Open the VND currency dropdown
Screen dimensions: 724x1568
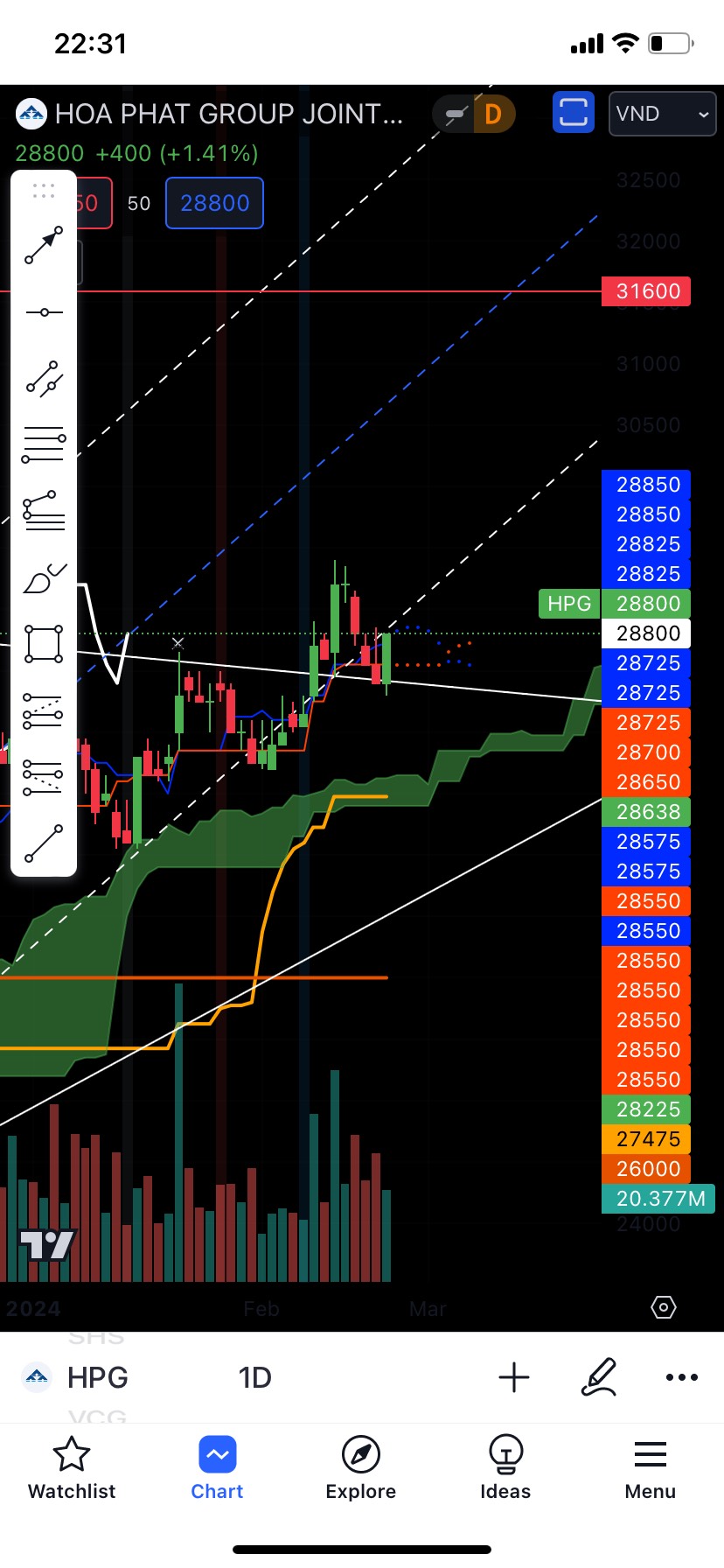[662, 114]
